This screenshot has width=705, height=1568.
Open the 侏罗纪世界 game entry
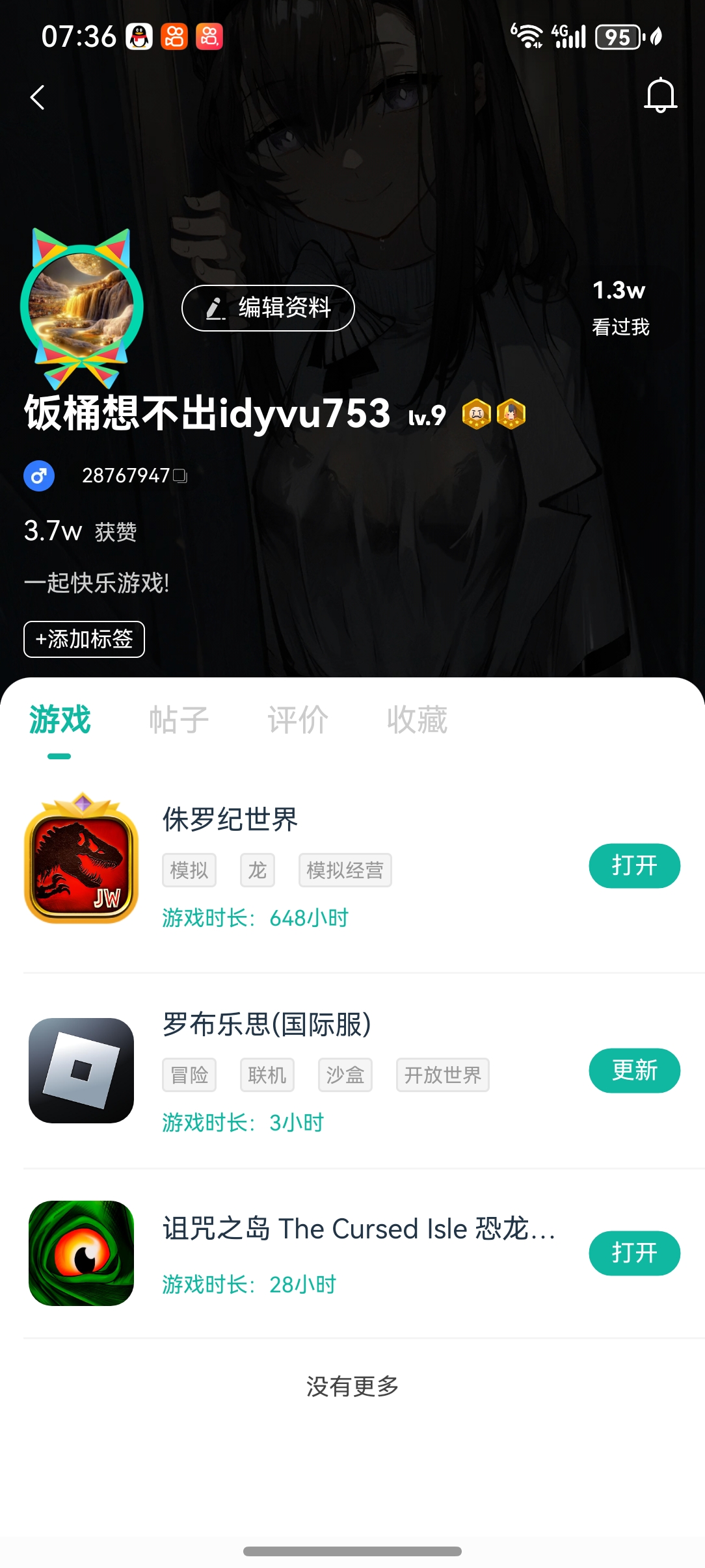point(230,819)
